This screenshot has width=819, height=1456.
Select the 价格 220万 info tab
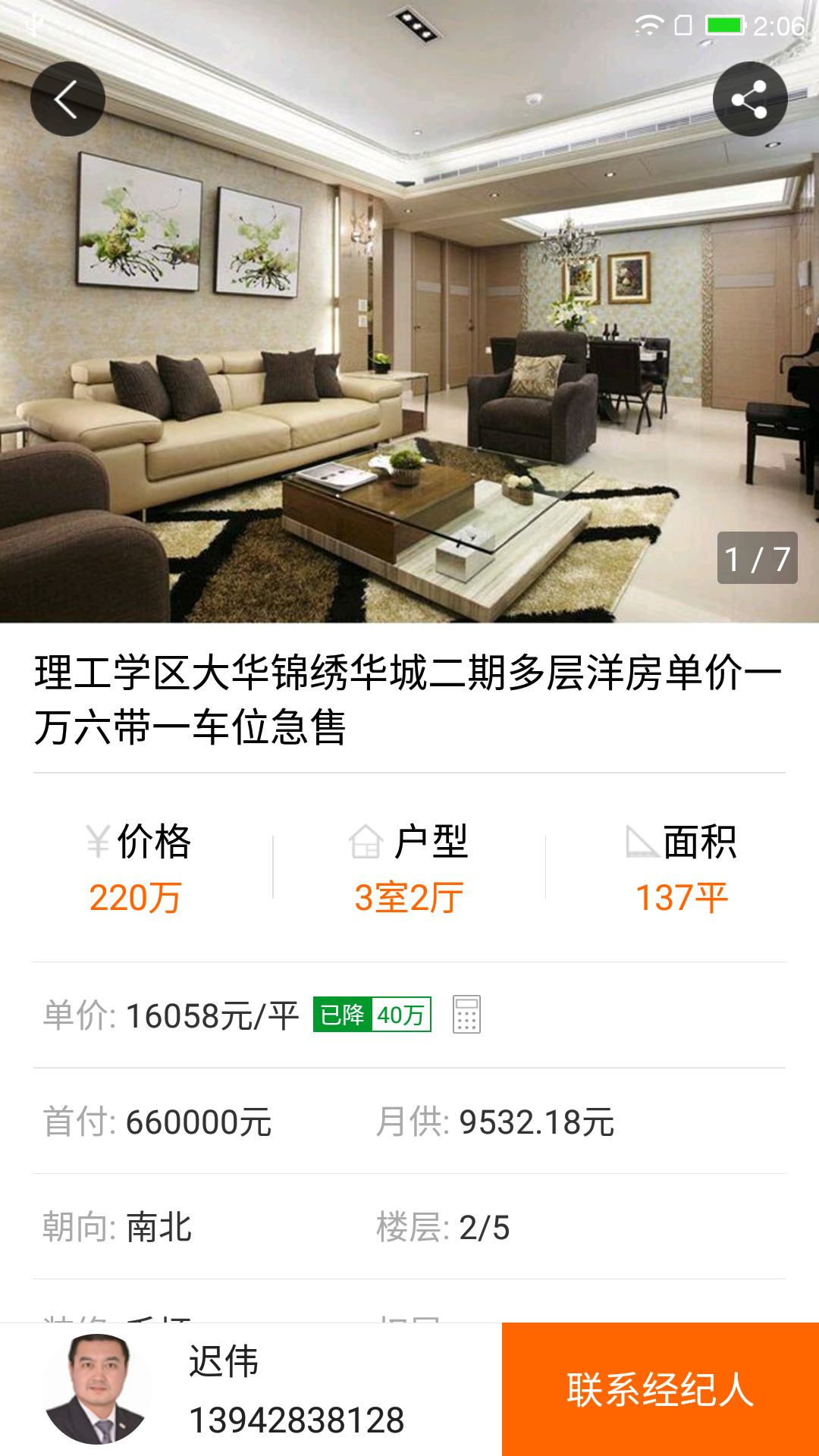(135, 899)
